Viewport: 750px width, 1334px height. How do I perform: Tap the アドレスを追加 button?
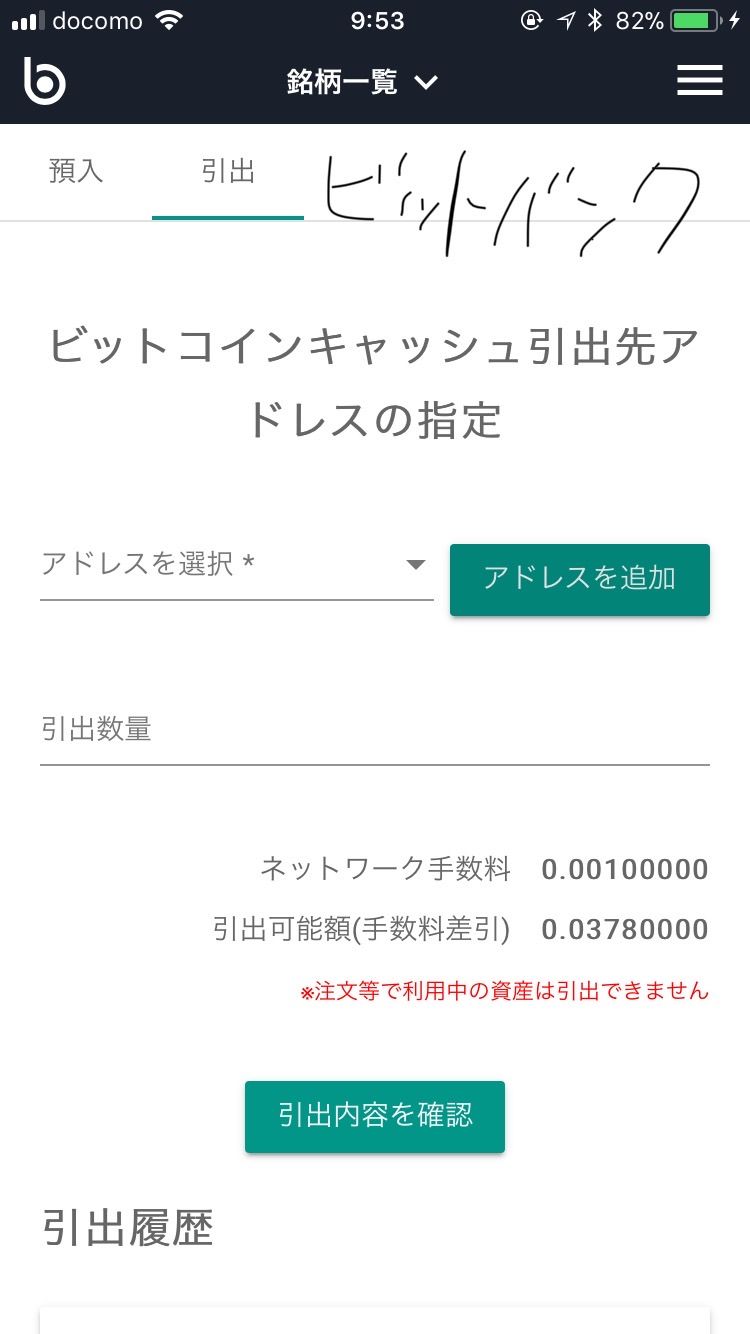click(x=579, y=579)
